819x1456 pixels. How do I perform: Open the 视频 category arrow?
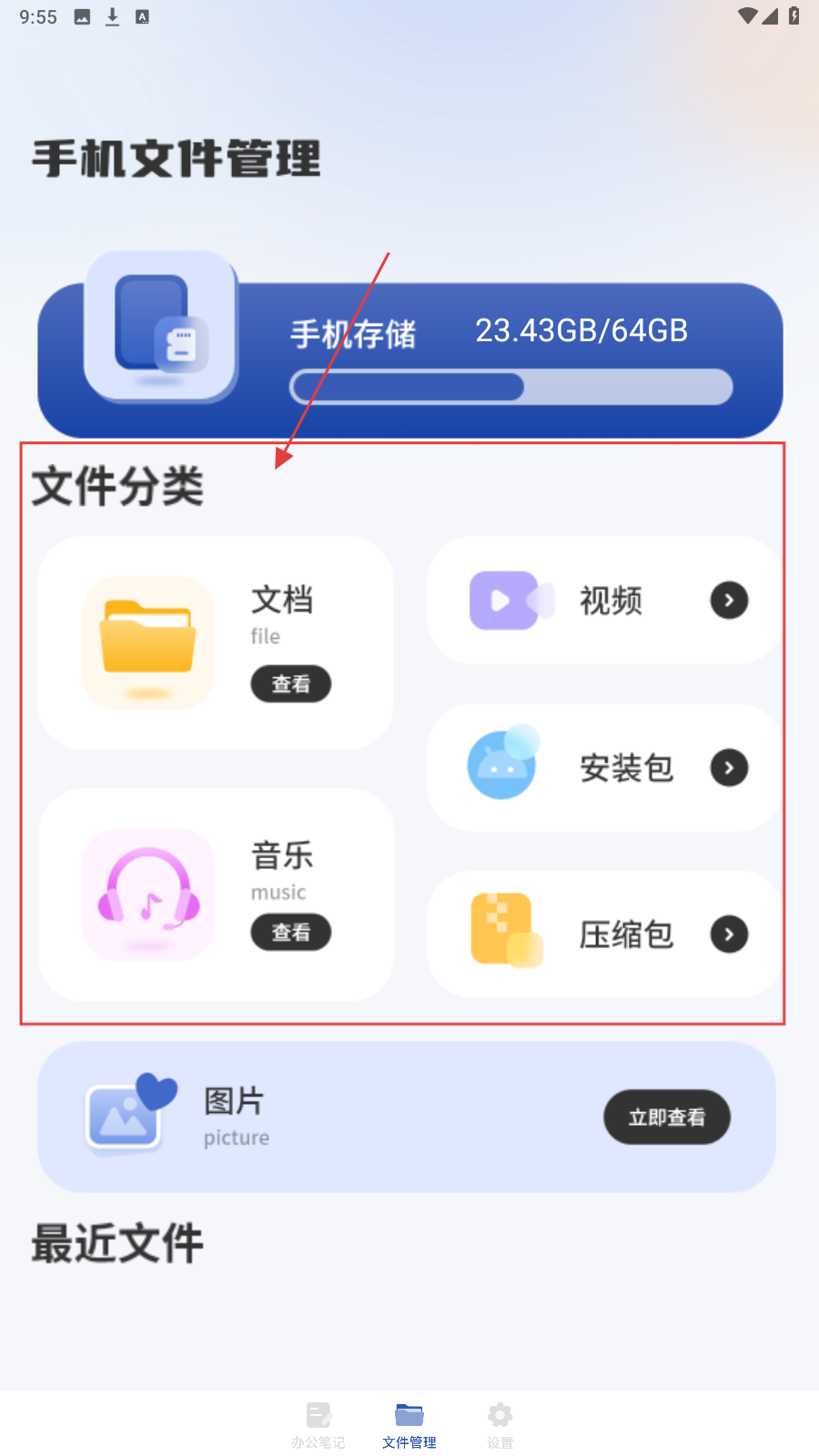729,601
